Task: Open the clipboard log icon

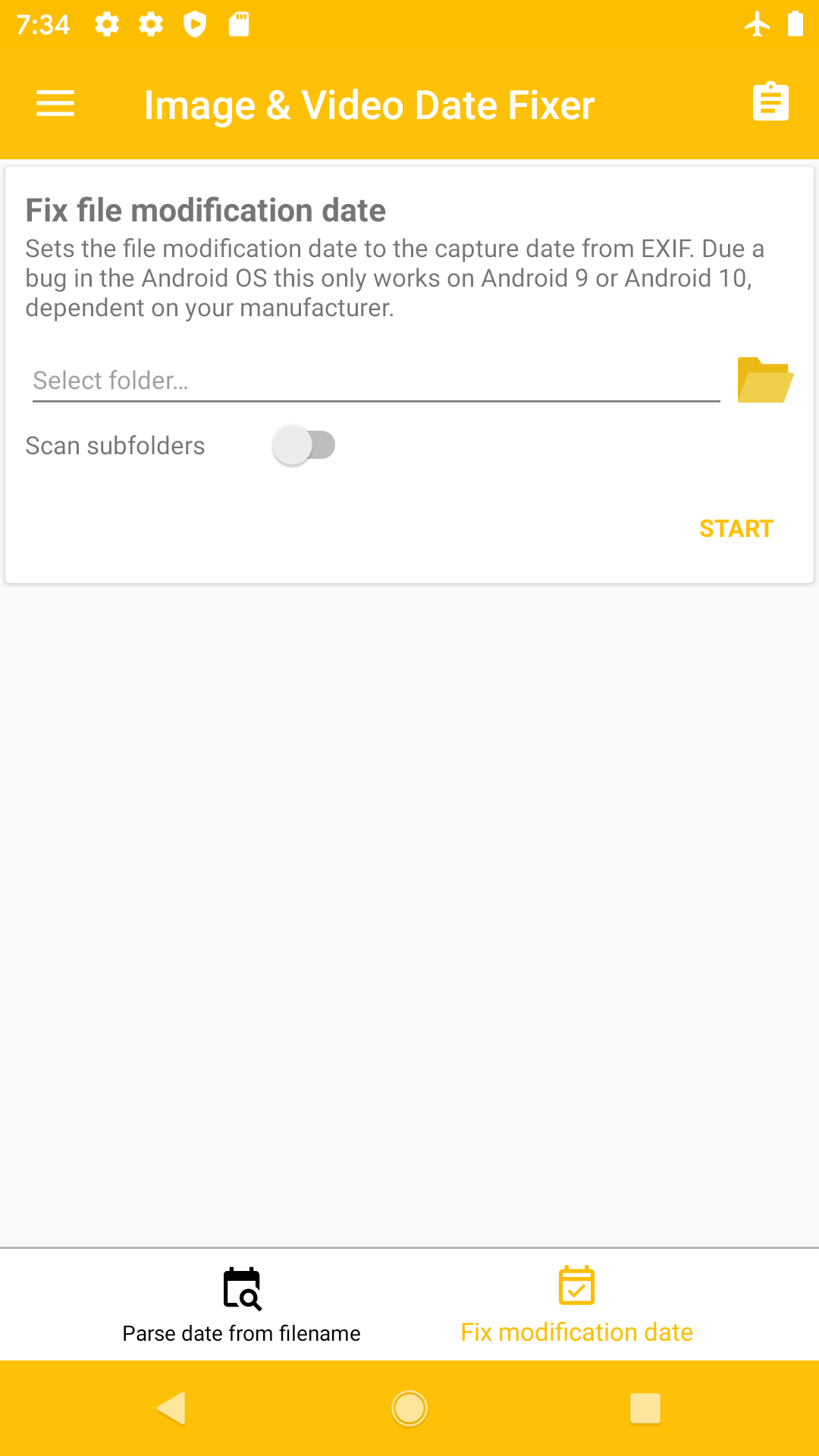Action: pyautogui.click(x=770, y=102)
